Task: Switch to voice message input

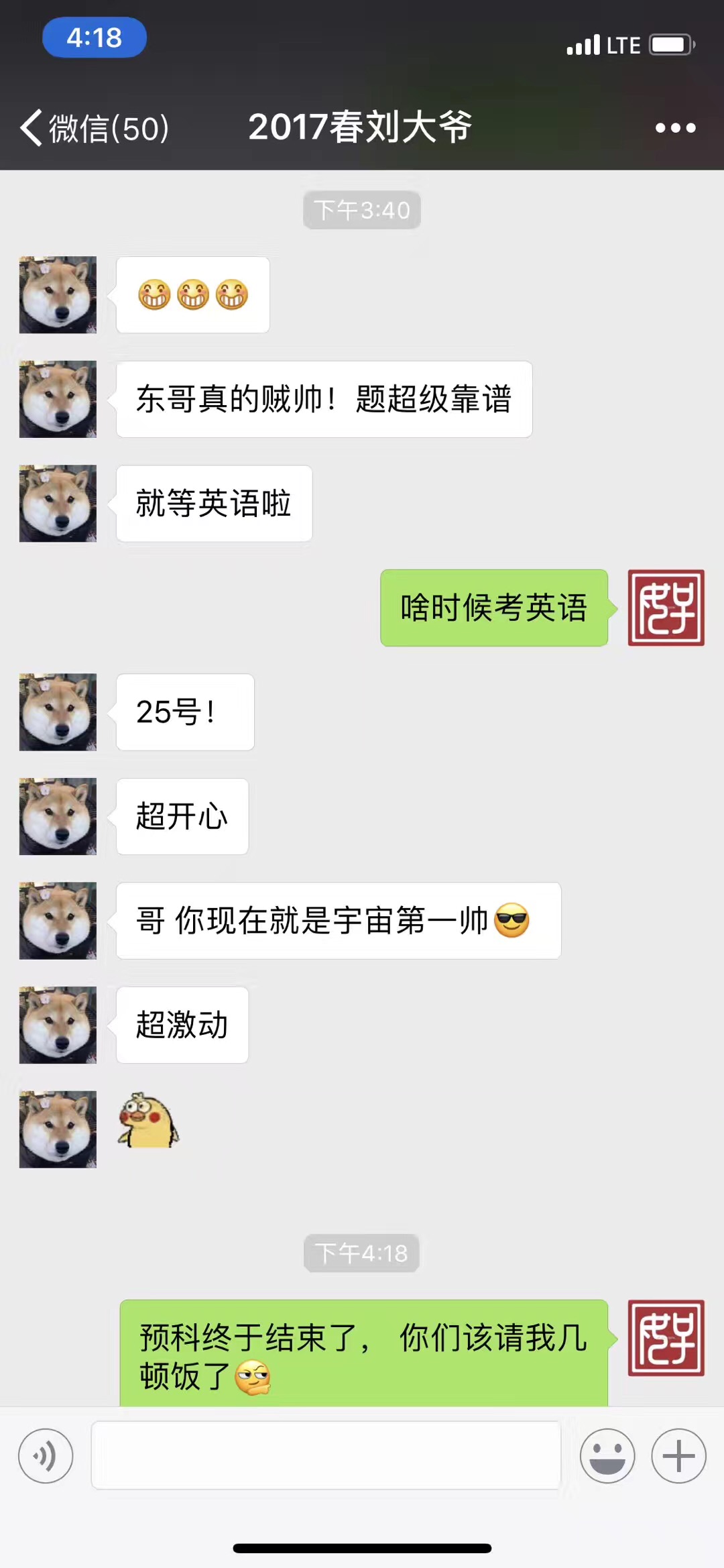Action: 46,1455
